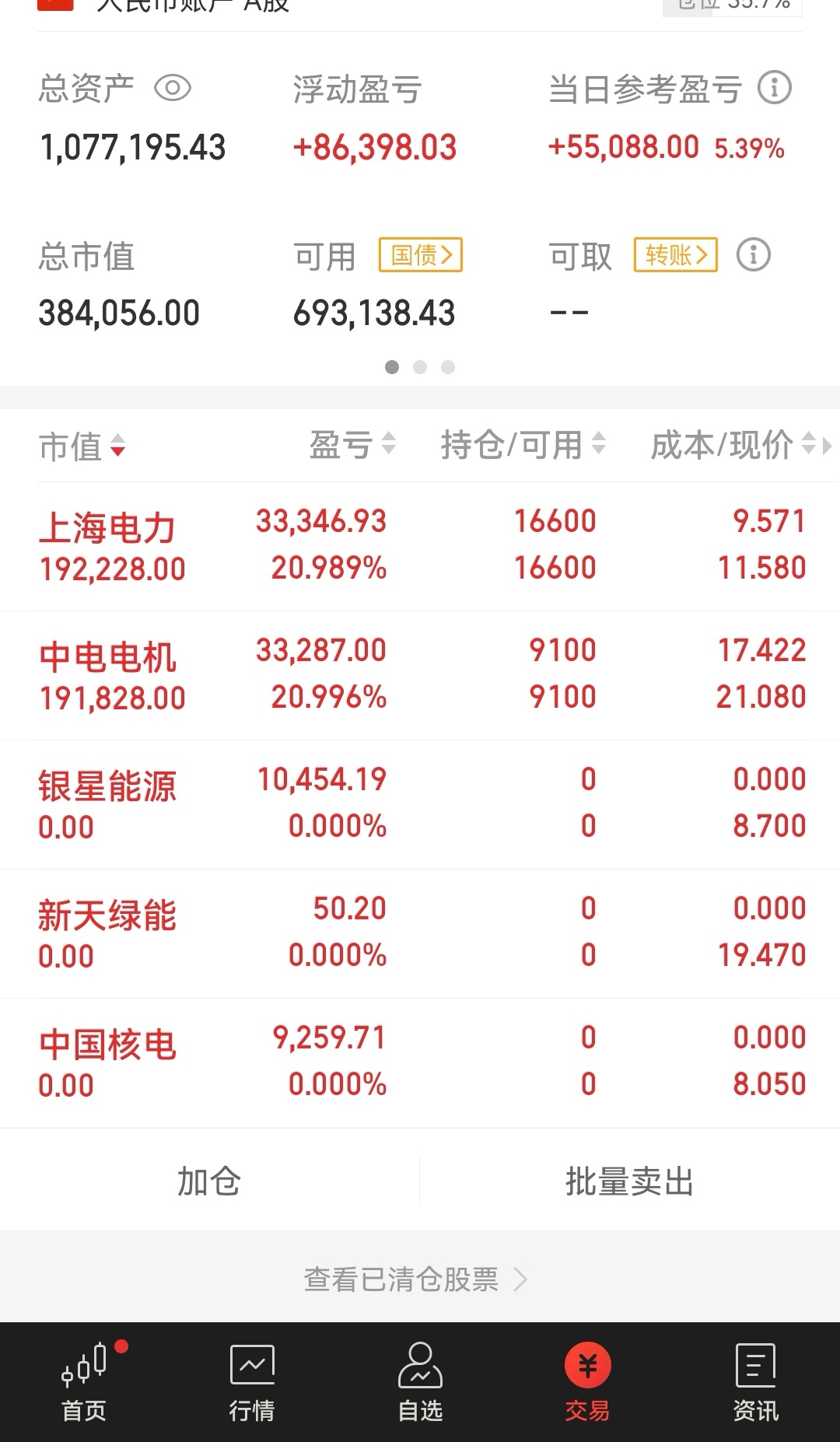
Task: Sort by 持仓/可用 column
Action: click(523, 445)
